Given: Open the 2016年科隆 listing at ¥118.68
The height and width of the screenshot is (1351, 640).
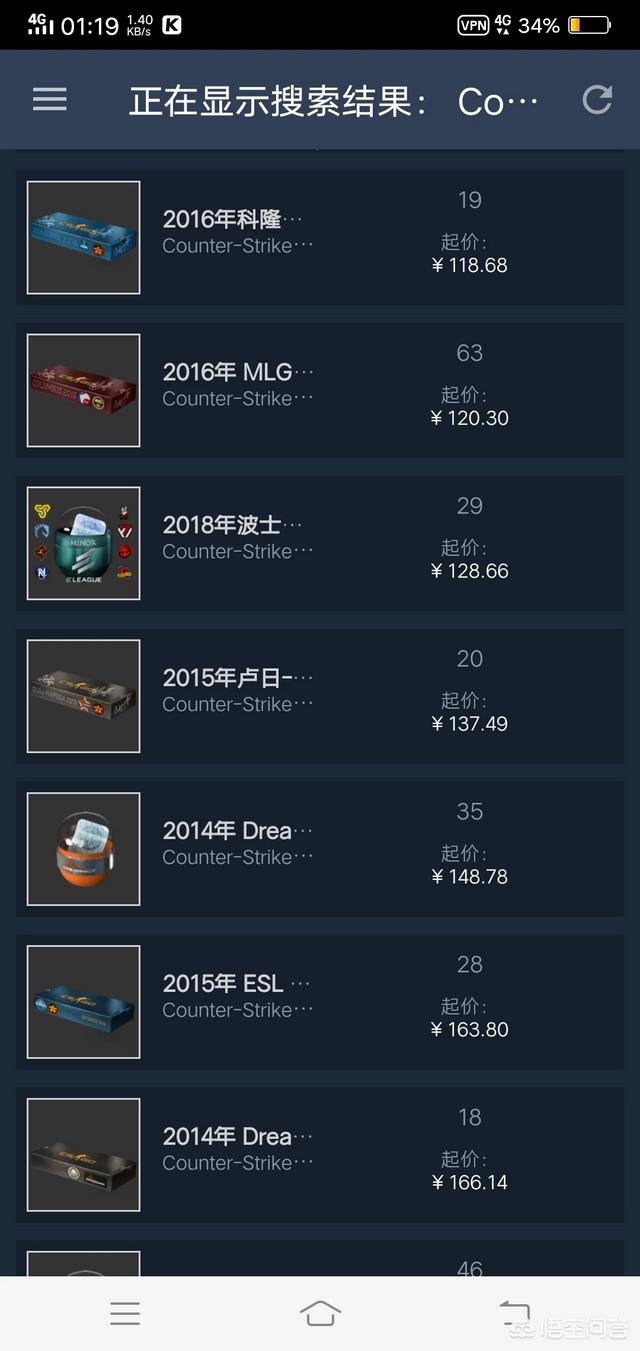Looking at the screenshot, I should coord(320,237).
